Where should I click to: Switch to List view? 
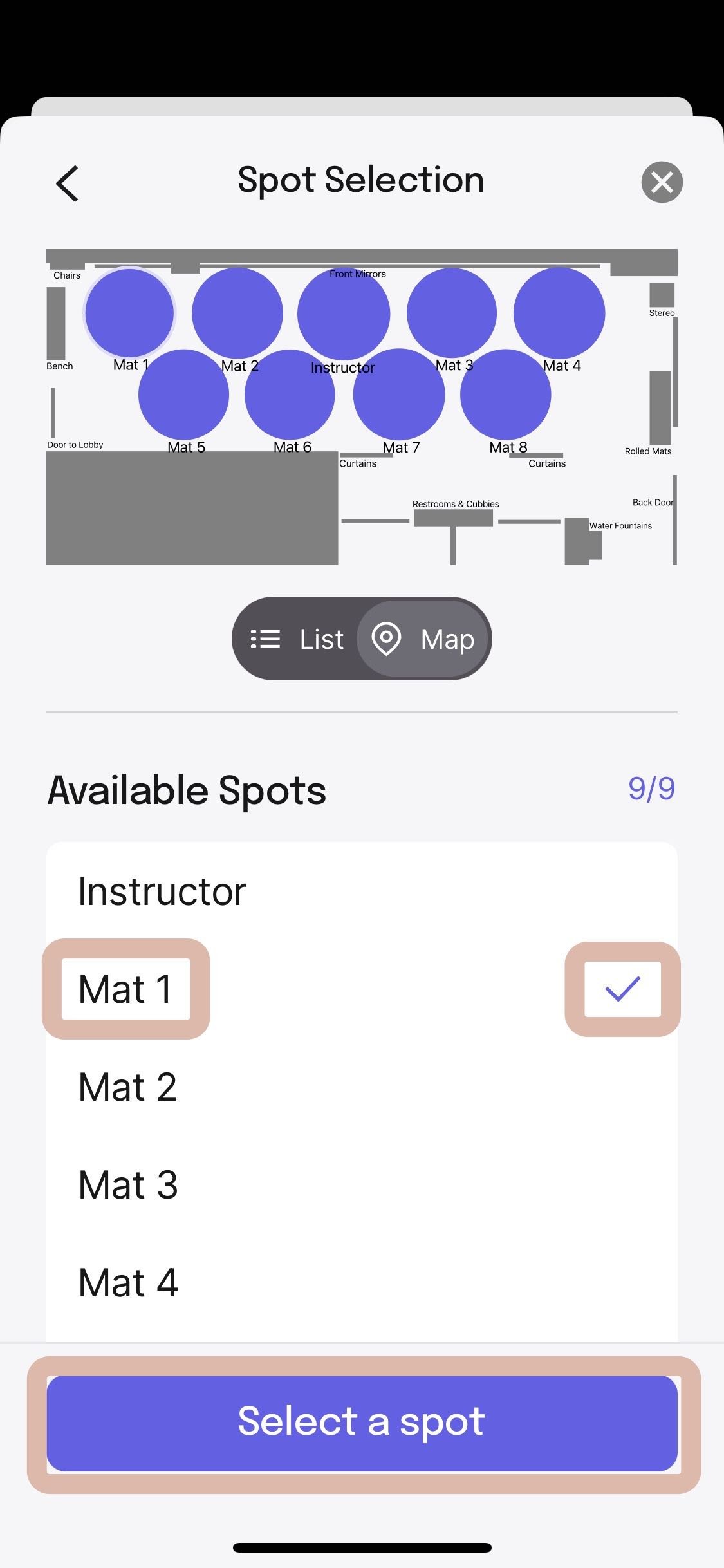pyautogui.click(x=297, y=639)
